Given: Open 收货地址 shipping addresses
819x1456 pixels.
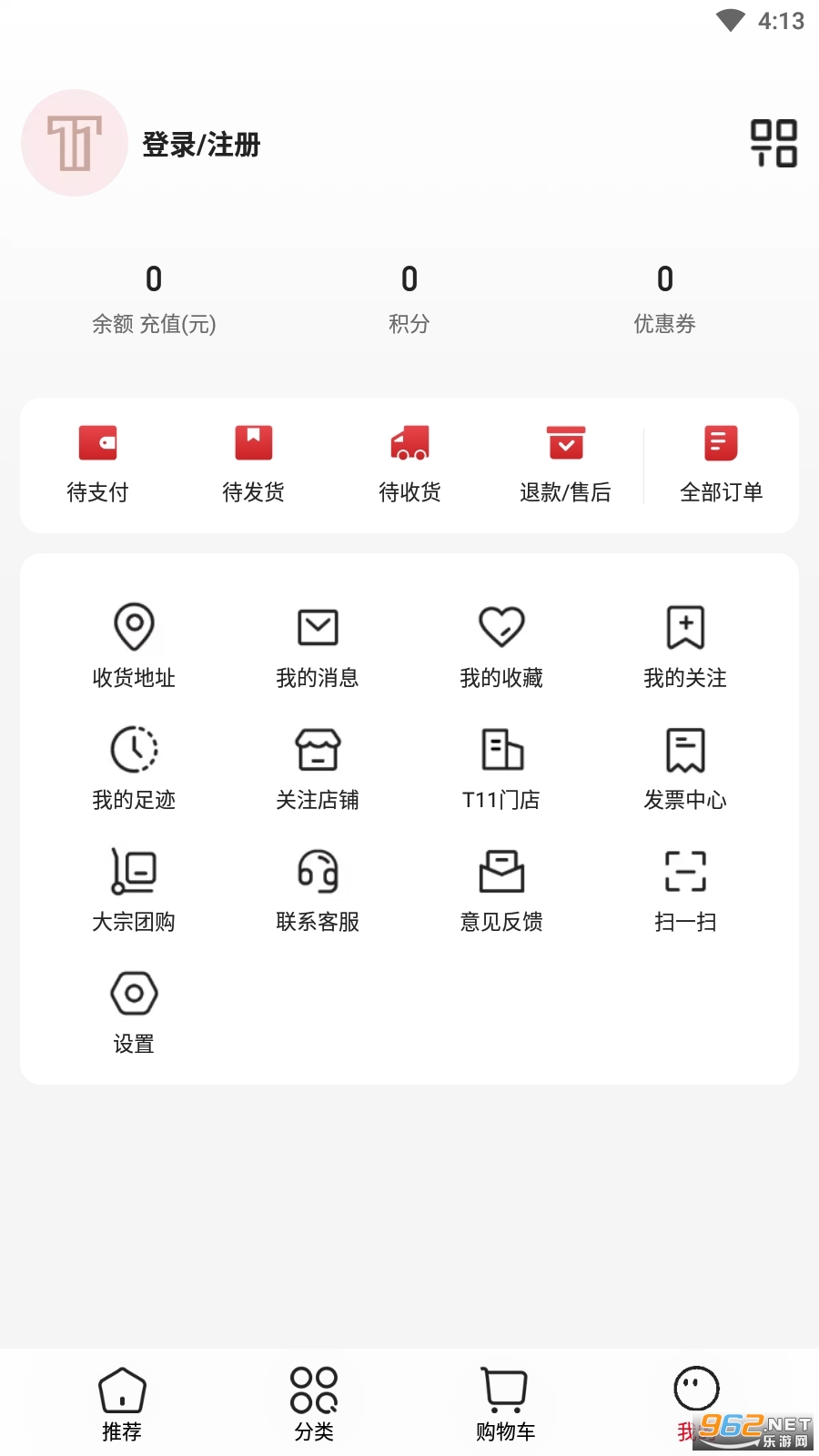Looking at the screenshot, I should pos(134,646).
